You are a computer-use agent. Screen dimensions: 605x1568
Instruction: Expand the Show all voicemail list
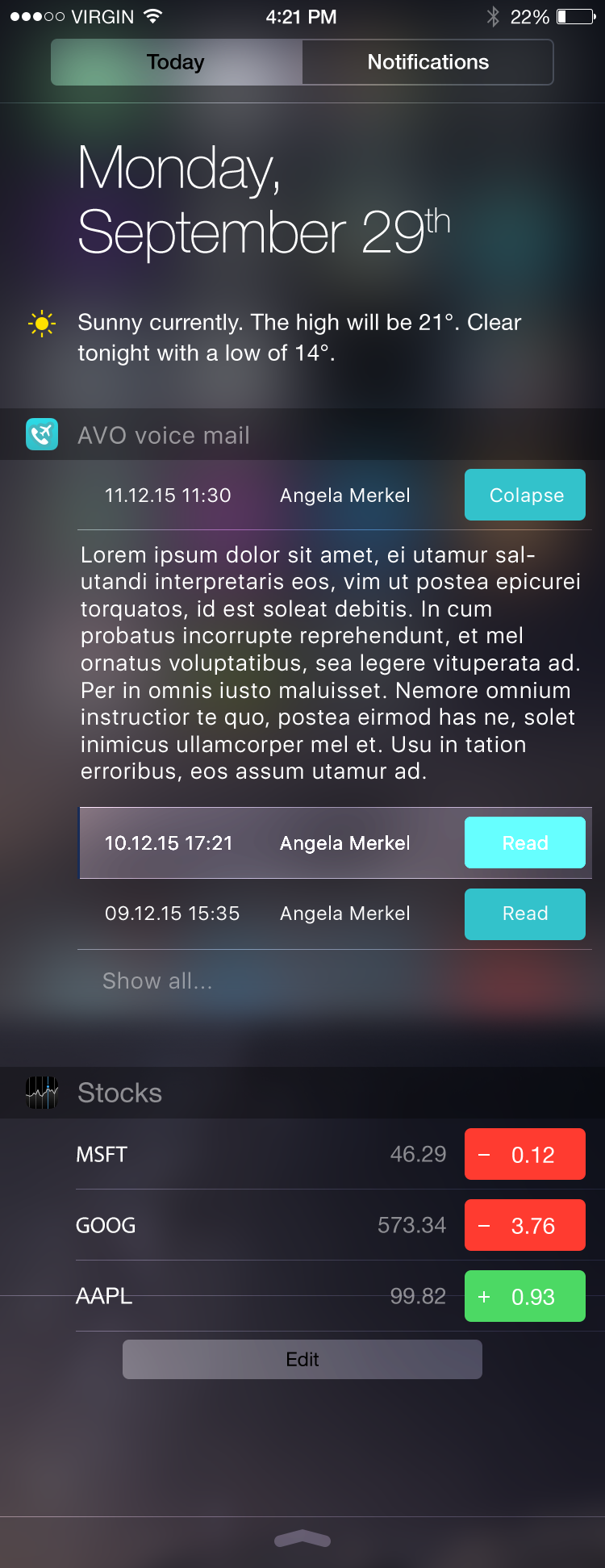[x=156, y=981]
